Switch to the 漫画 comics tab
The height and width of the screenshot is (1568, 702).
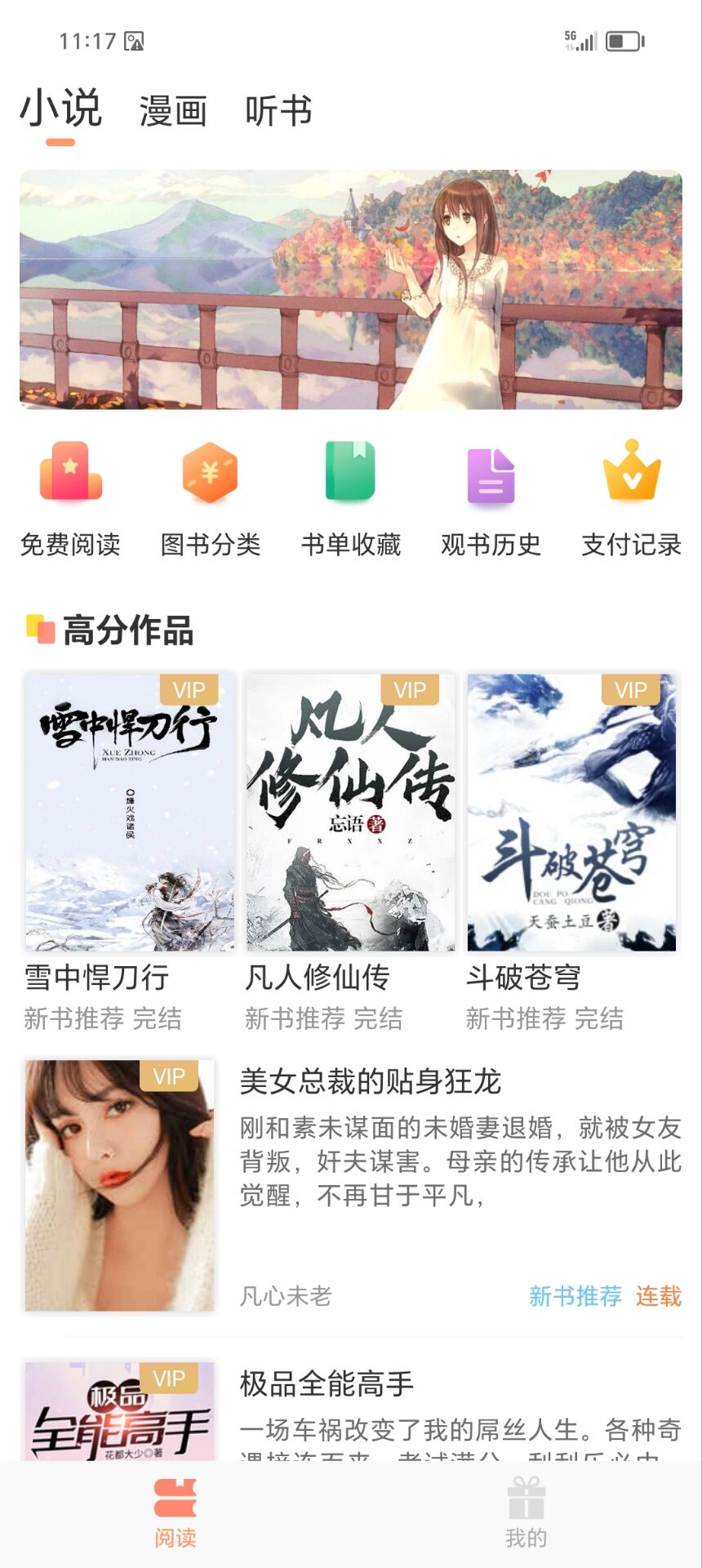173,111
